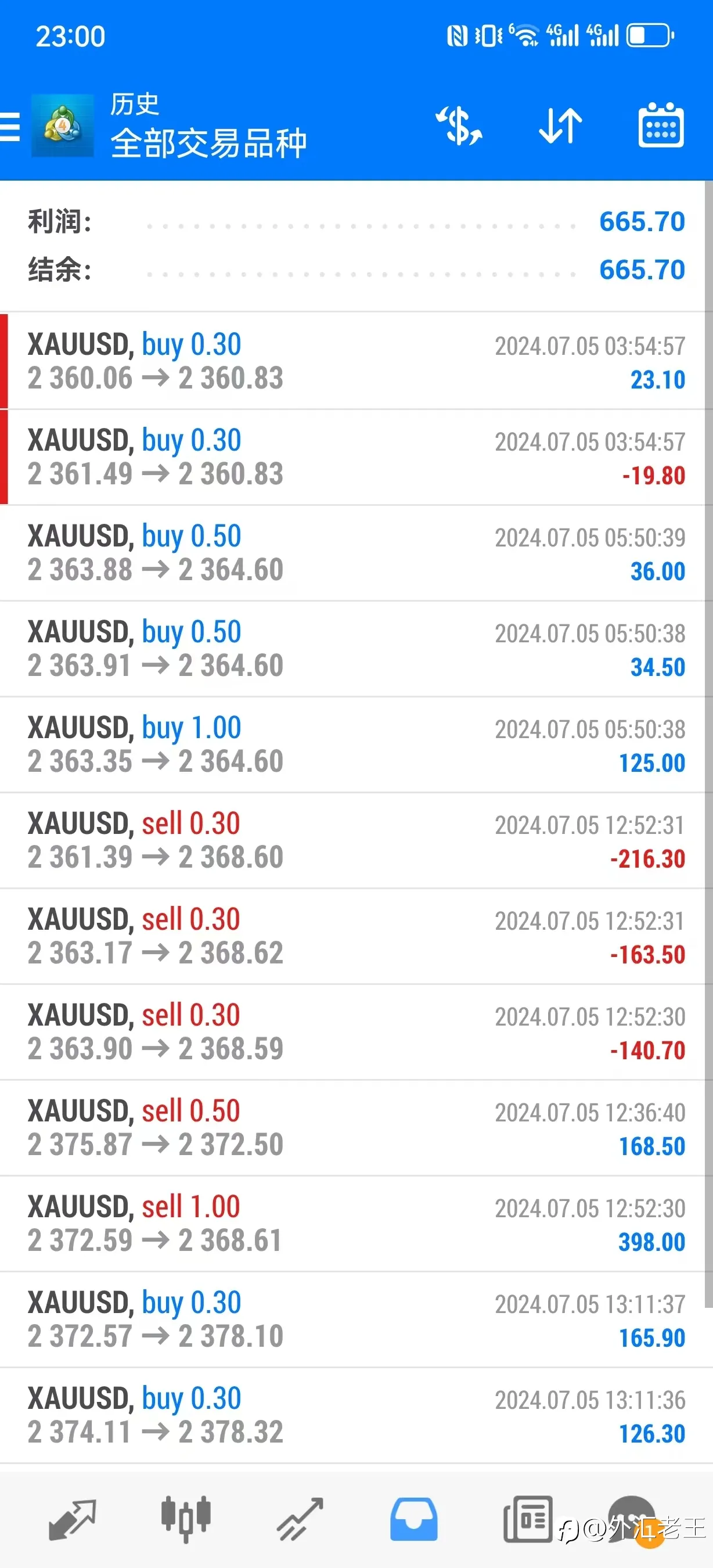Select the history inbox tab

pyautogui.click(x=413, y=1519)
